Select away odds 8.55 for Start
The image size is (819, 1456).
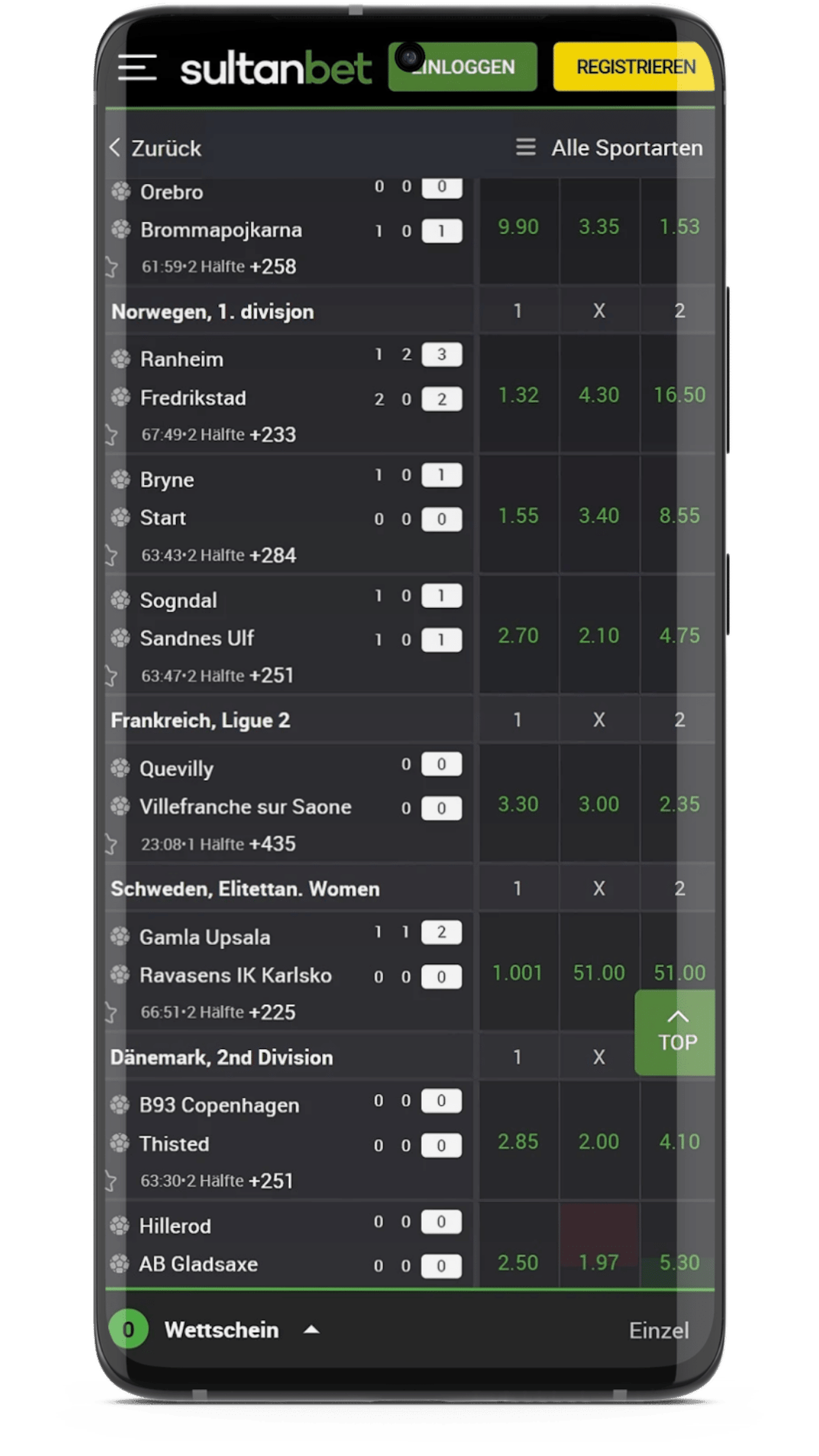tap(679, 516)
